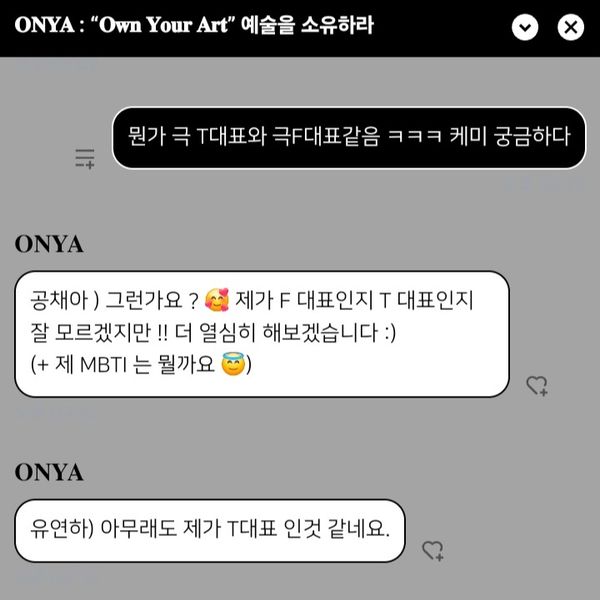Tap the add-to-list icon beside the 케미 궁금하다 message
Viewport: 600px width, 600px height.
(85, 158)
